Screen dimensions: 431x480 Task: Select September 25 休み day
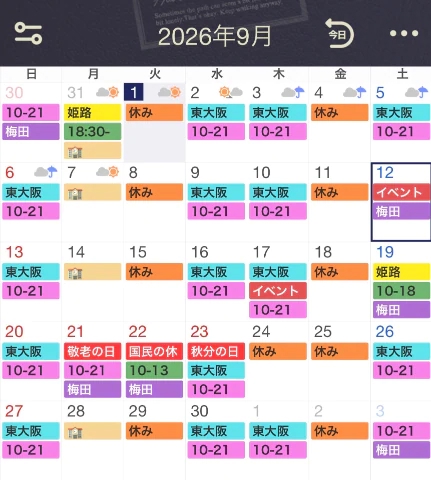tap(340, 361)
